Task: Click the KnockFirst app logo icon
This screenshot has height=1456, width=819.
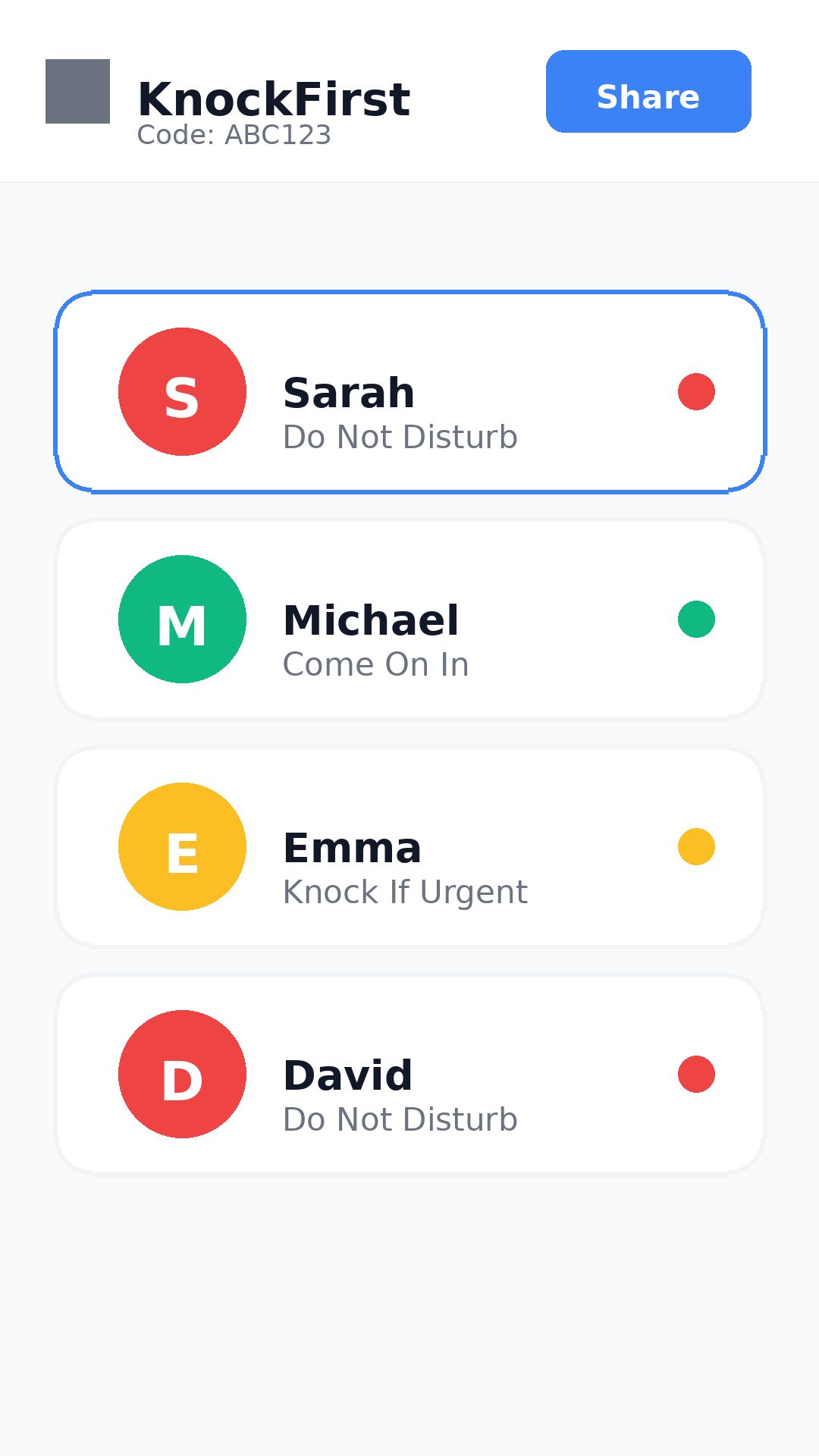Action: pos(77,93)
